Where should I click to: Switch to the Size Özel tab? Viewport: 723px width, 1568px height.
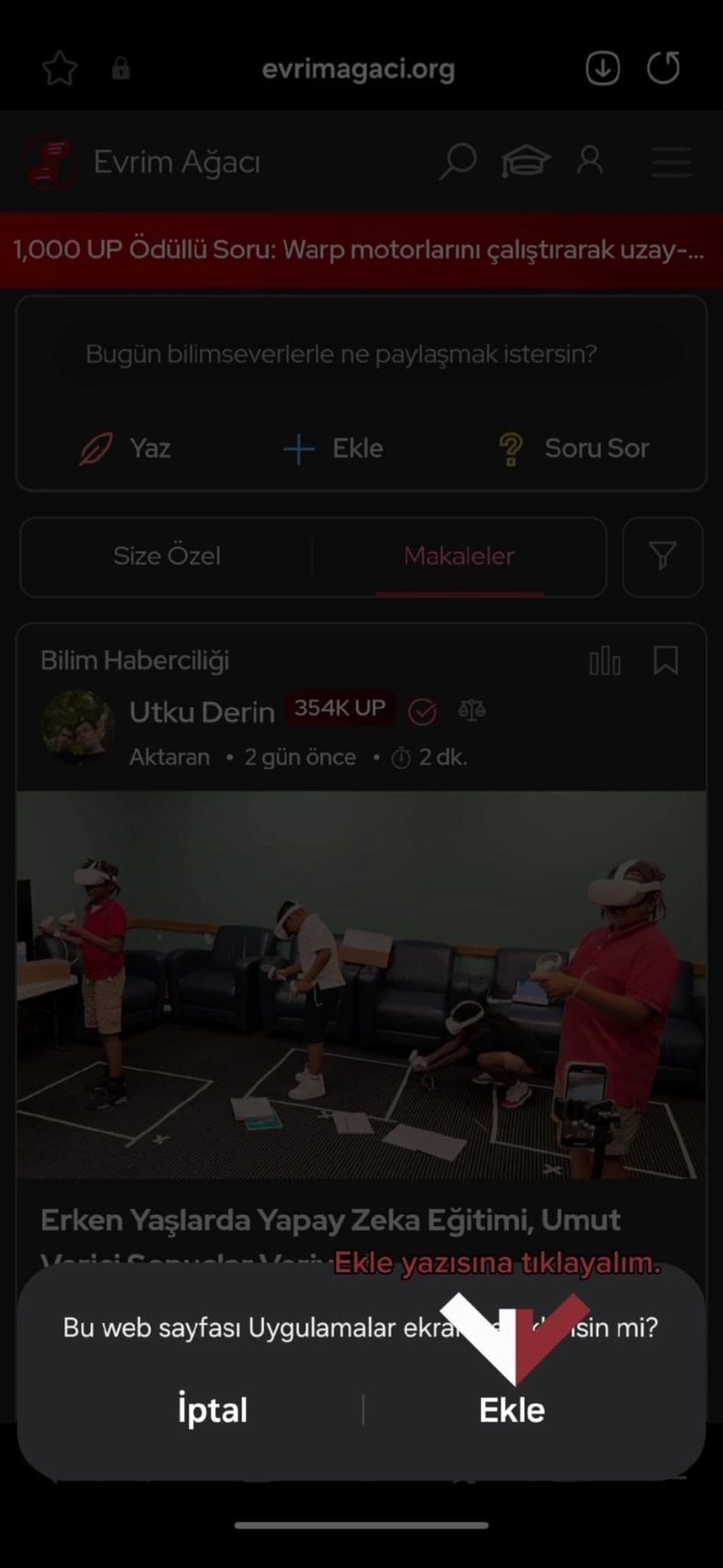167,556
